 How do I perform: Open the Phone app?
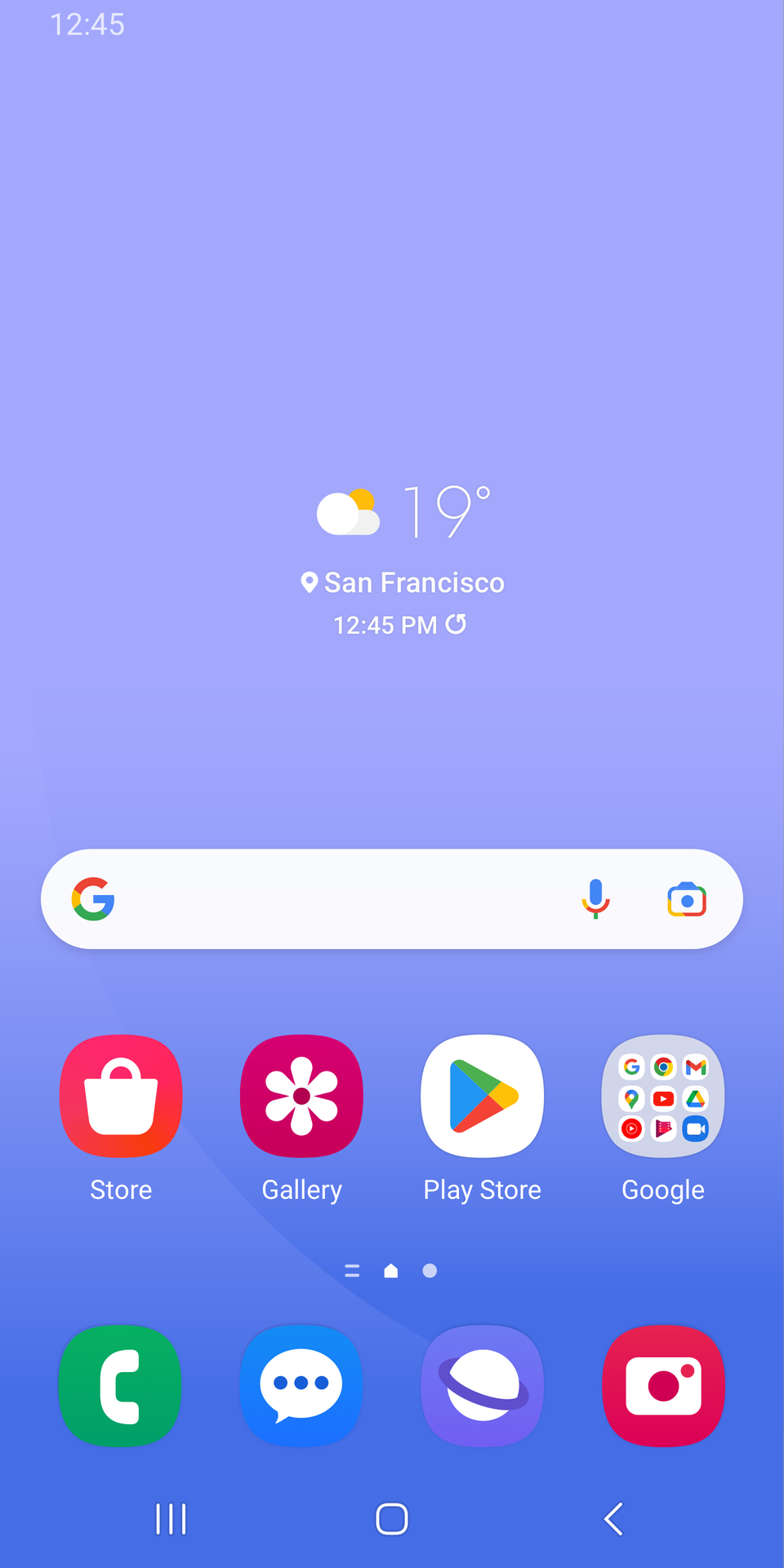120,1386
